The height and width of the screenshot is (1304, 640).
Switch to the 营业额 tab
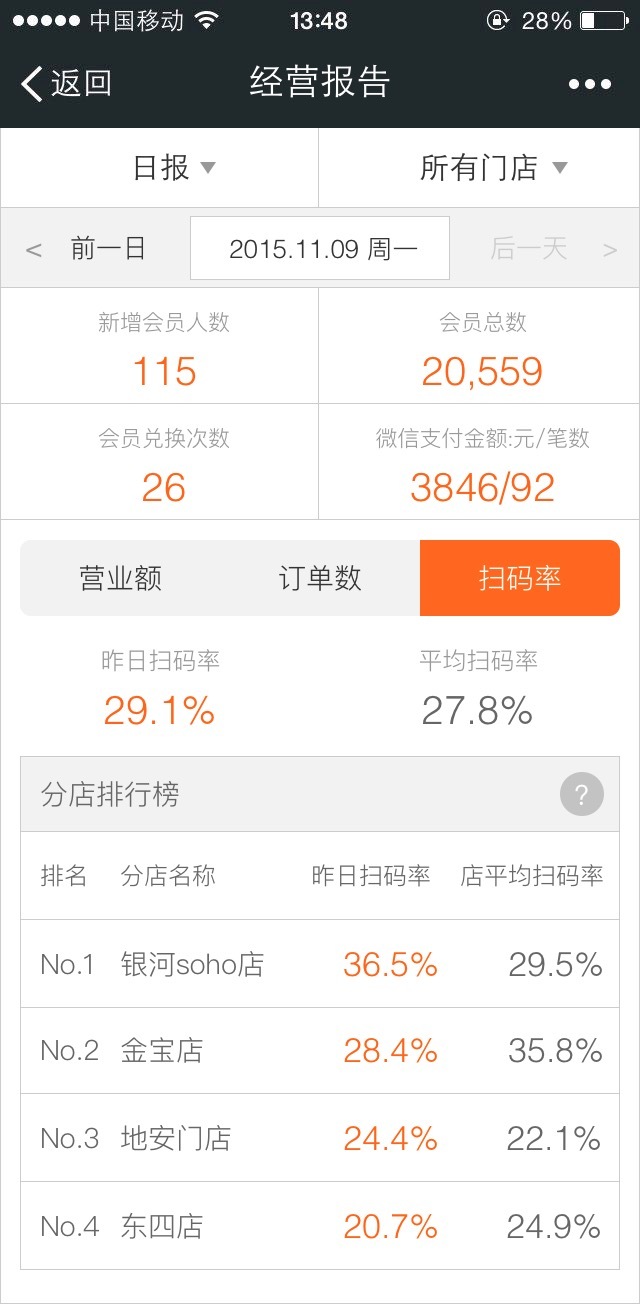(120, 578)
